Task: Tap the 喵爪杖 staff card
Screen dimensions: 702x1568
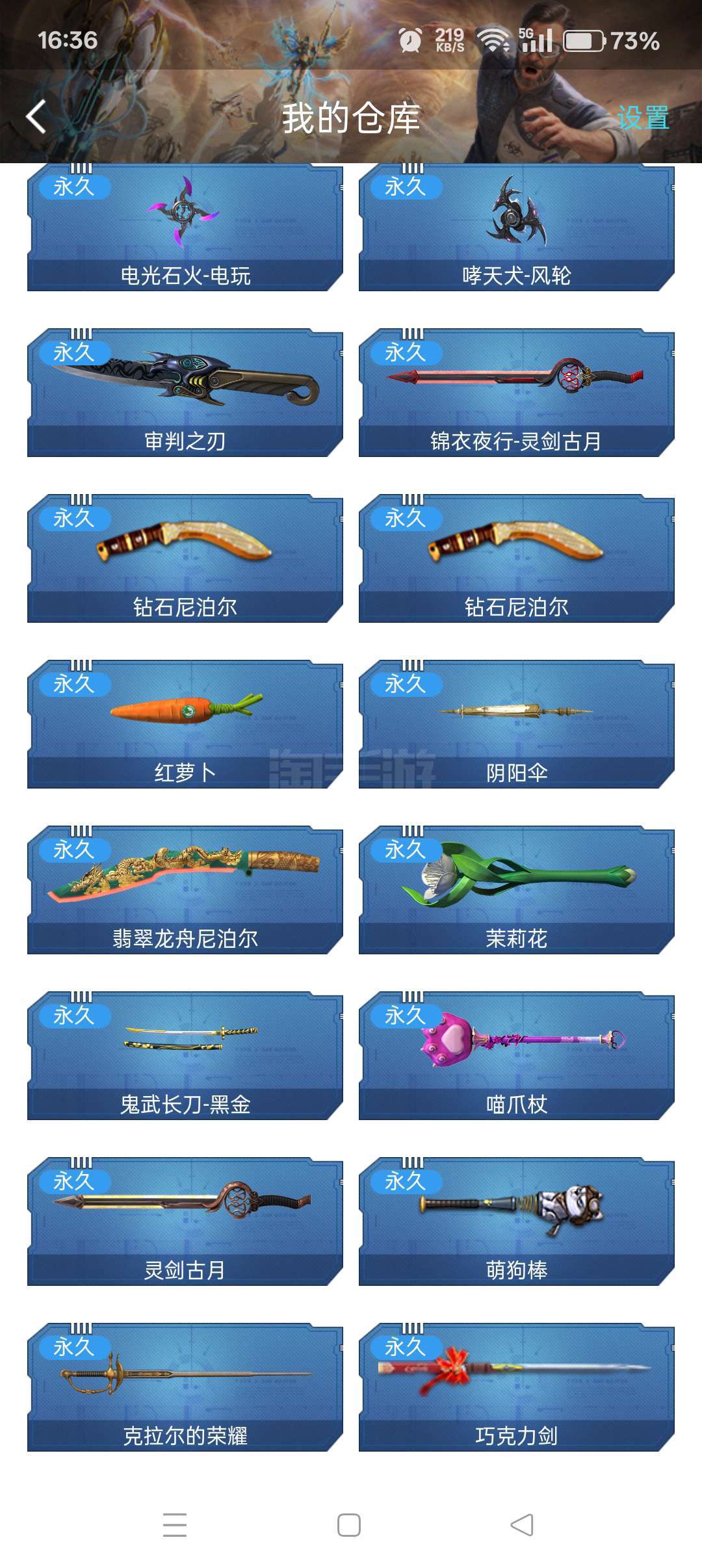Action: 516,1056
